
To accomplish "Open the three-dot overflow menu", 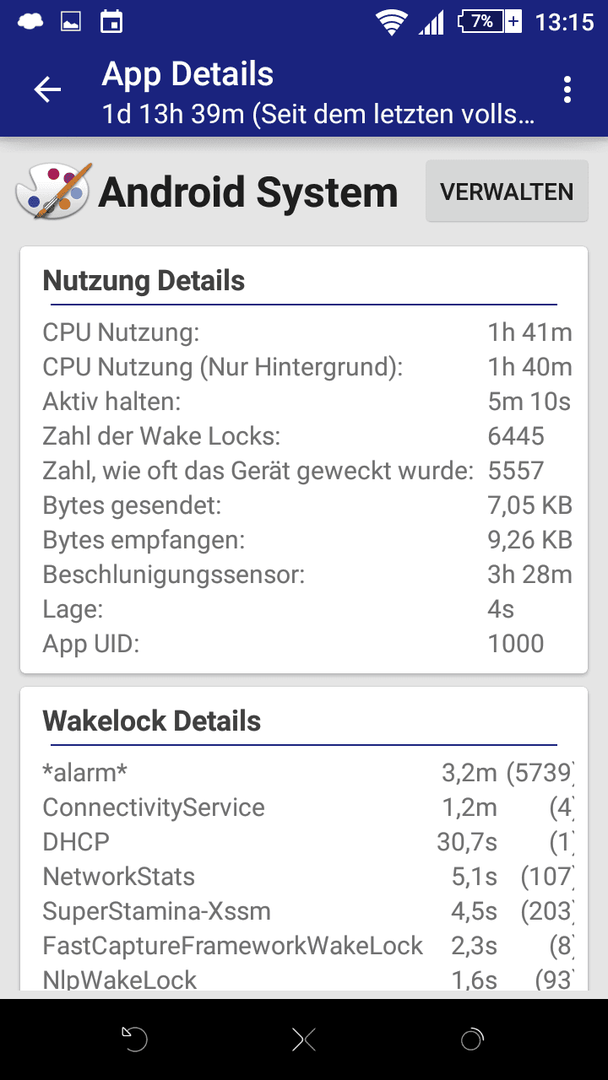I will click(x=567, y=90).
